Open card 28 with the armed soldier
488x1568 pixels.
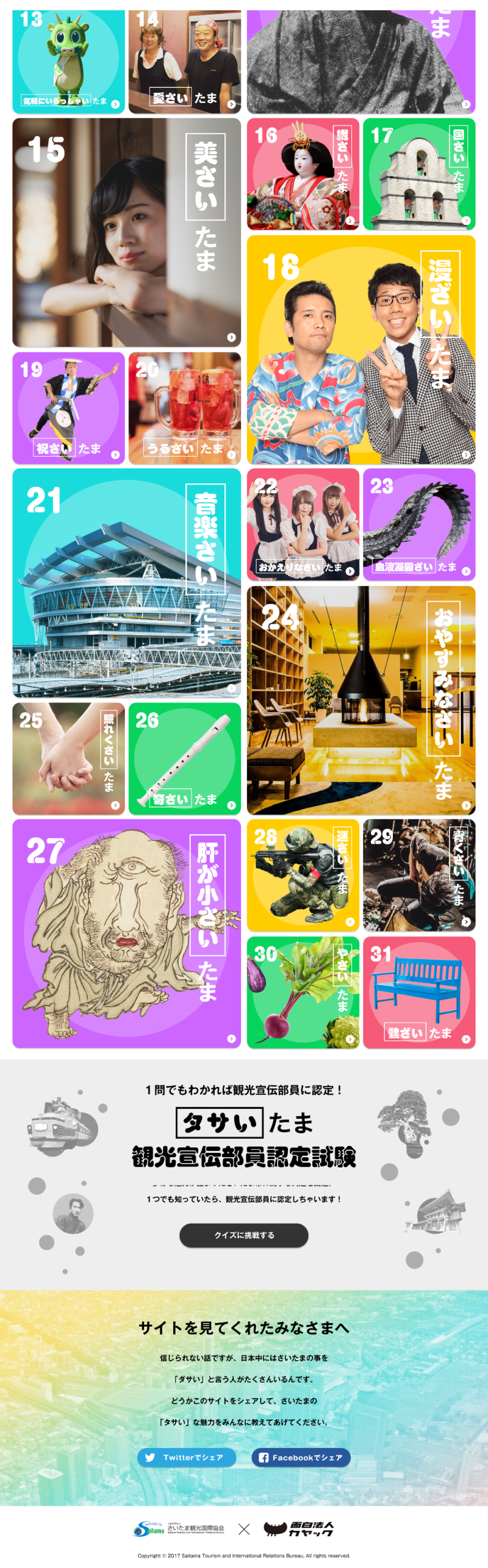[303, 875]
